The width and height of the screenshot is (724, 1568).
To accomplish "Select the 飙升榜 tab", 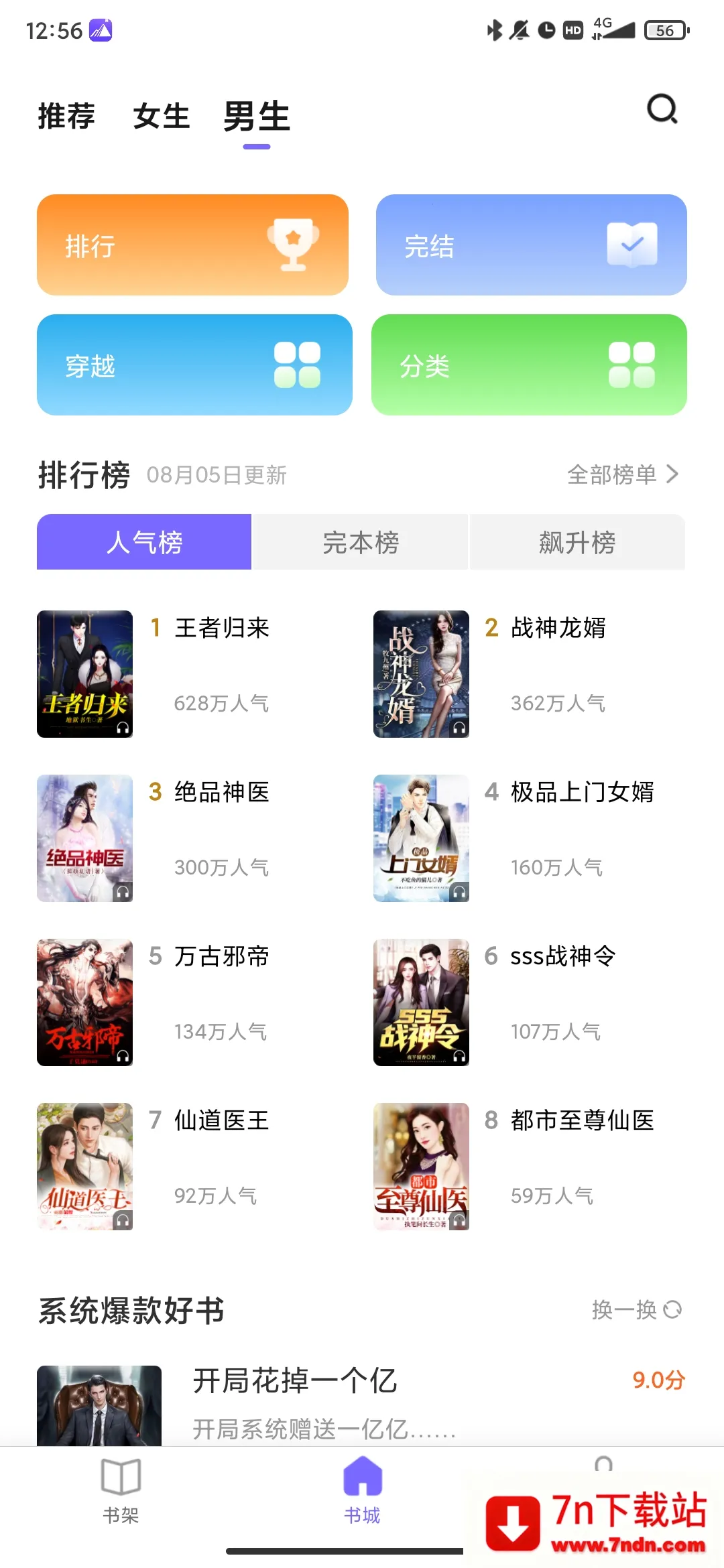I will click(577, 542).
